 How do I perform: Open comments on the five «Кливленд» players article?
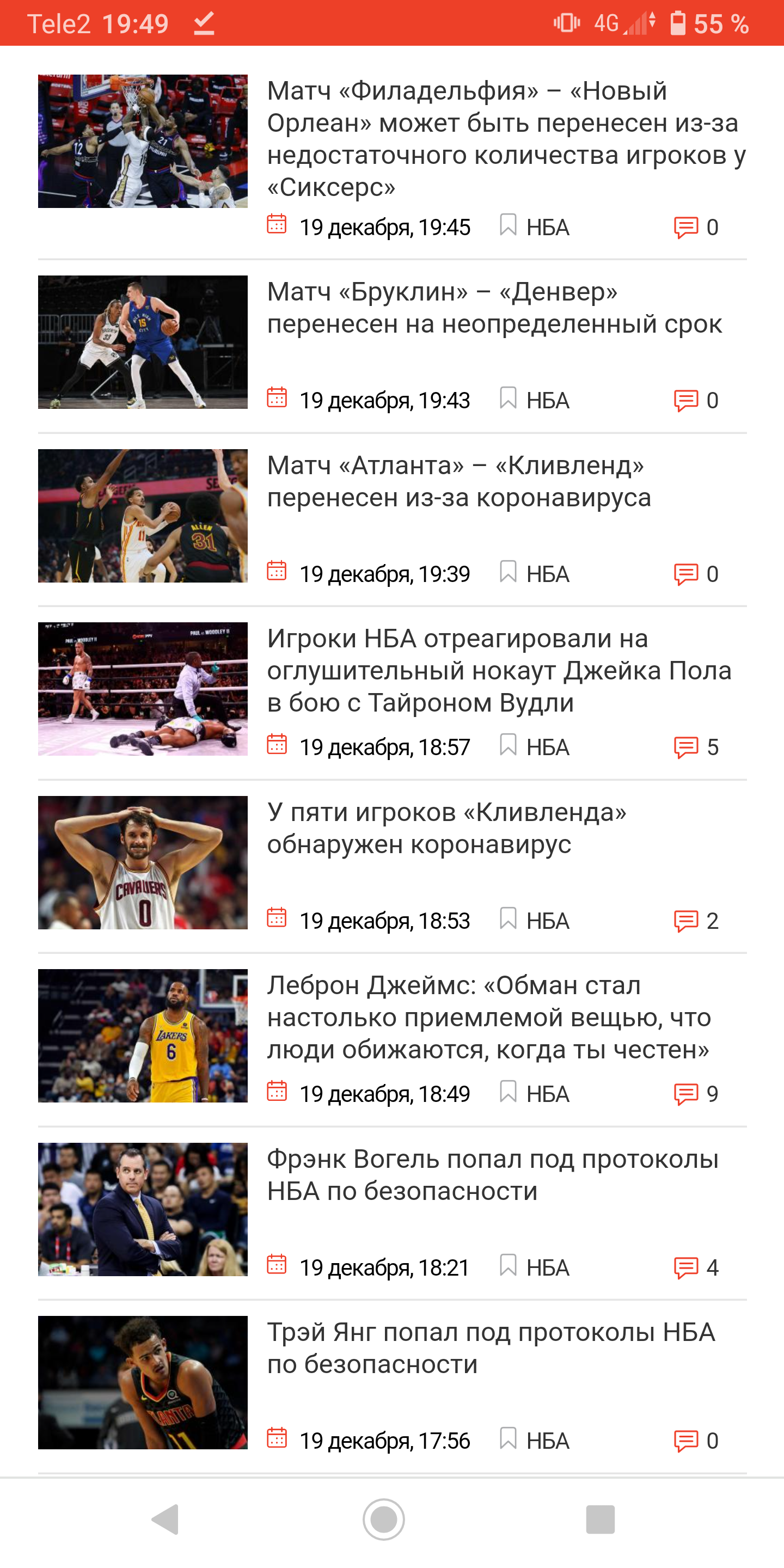click(696, 920)
